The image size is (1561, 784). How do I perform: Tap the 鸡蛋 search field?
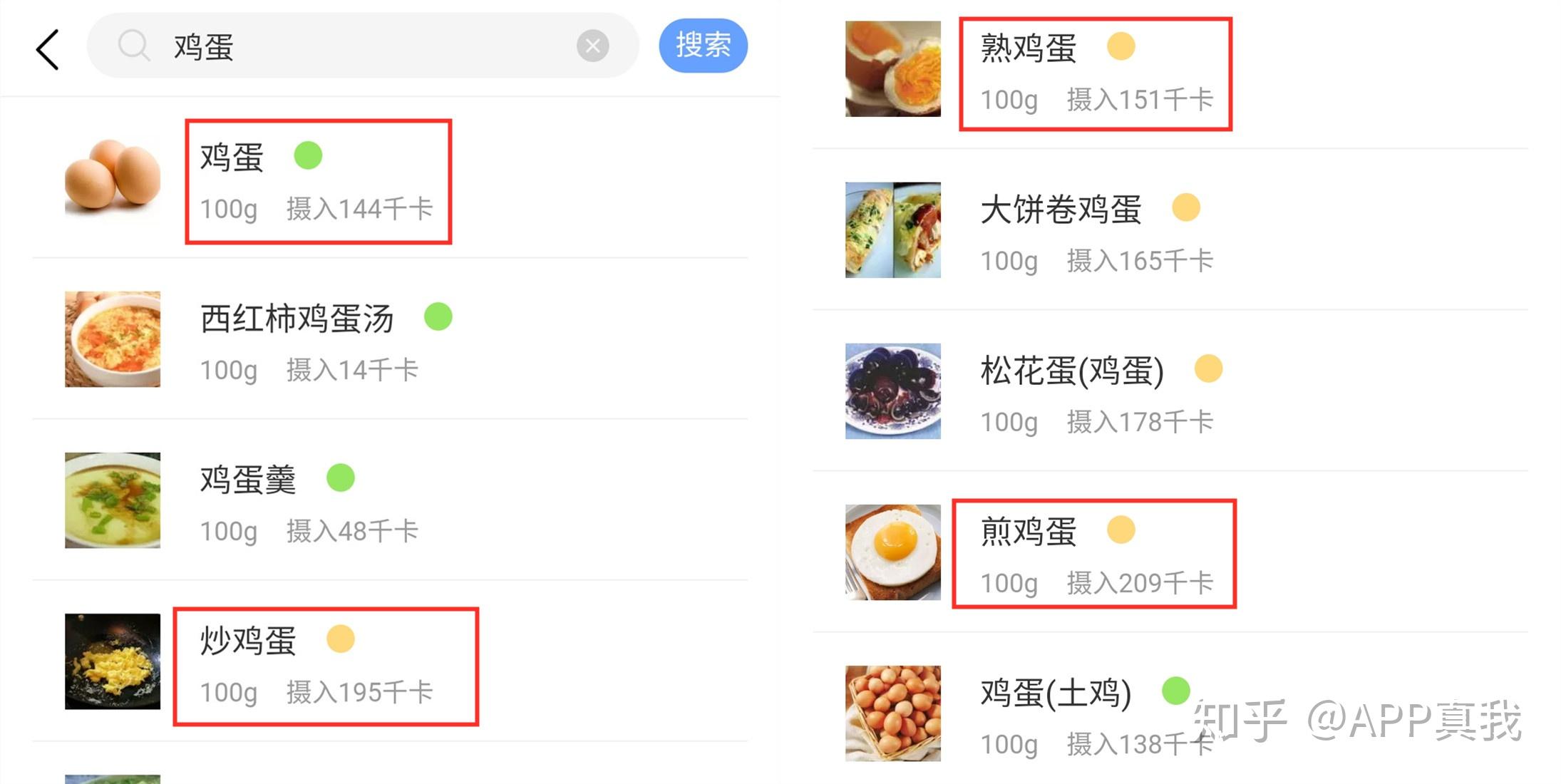356,47
